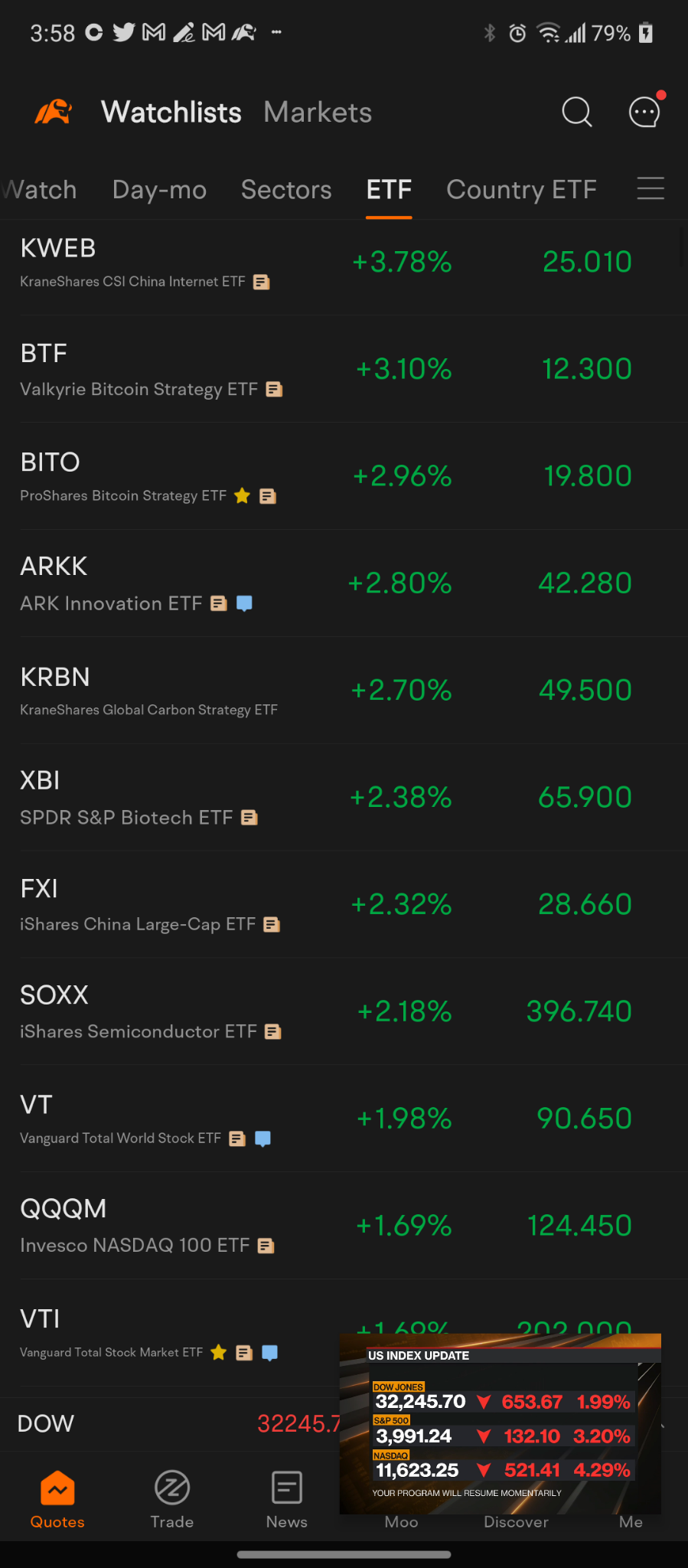Open the watchlist hamburger menu
This screenshot has height=1568, width=688.
(x=651, y=188)
